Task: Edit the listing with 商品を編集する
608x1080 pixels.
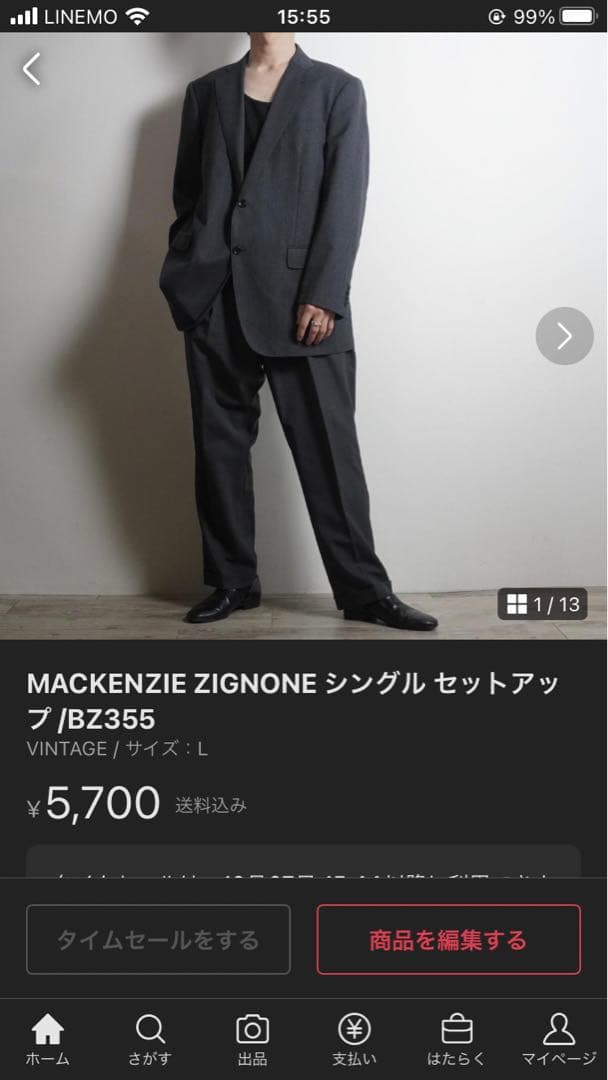Action: pos(448,939)
